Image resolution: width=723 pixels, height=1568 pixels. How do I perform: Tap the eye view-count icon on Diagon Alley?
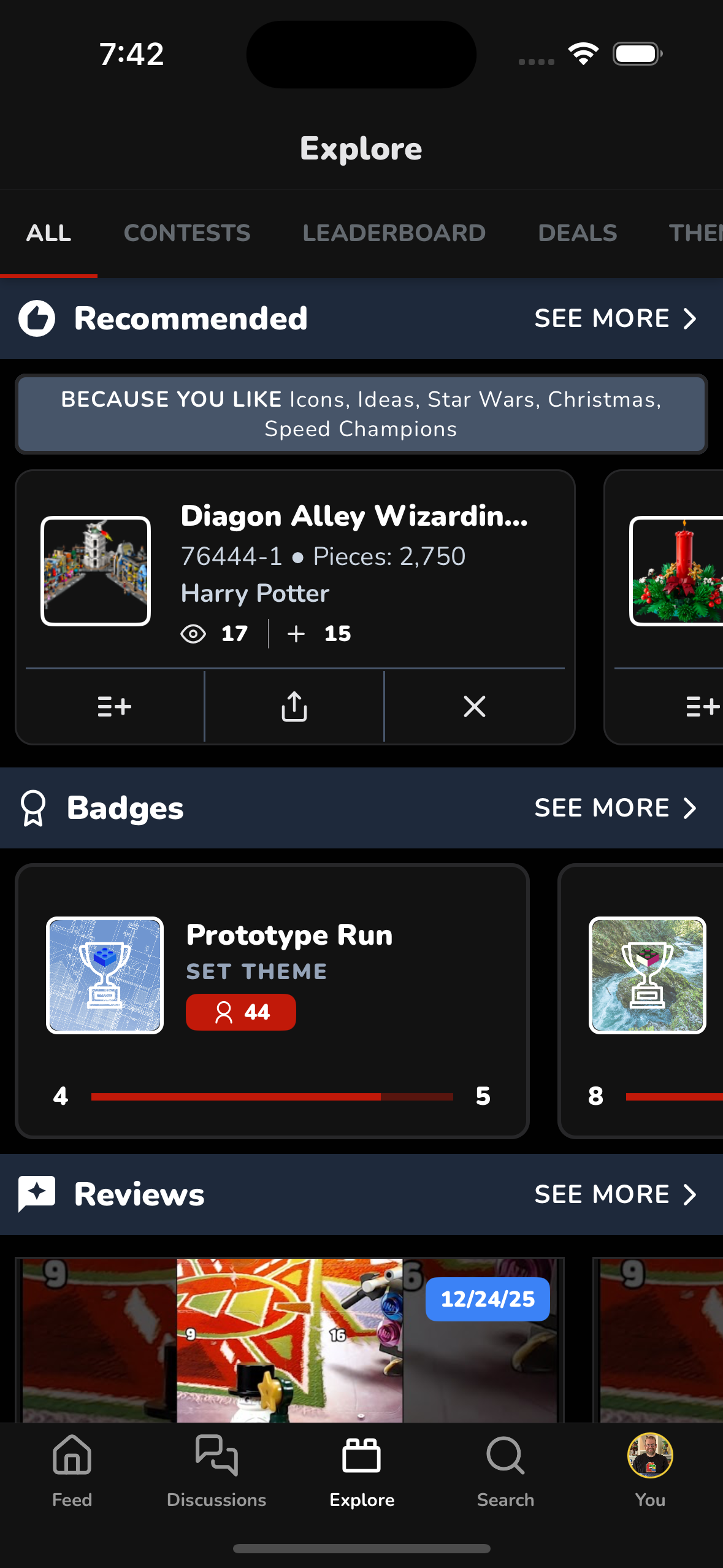194,633
